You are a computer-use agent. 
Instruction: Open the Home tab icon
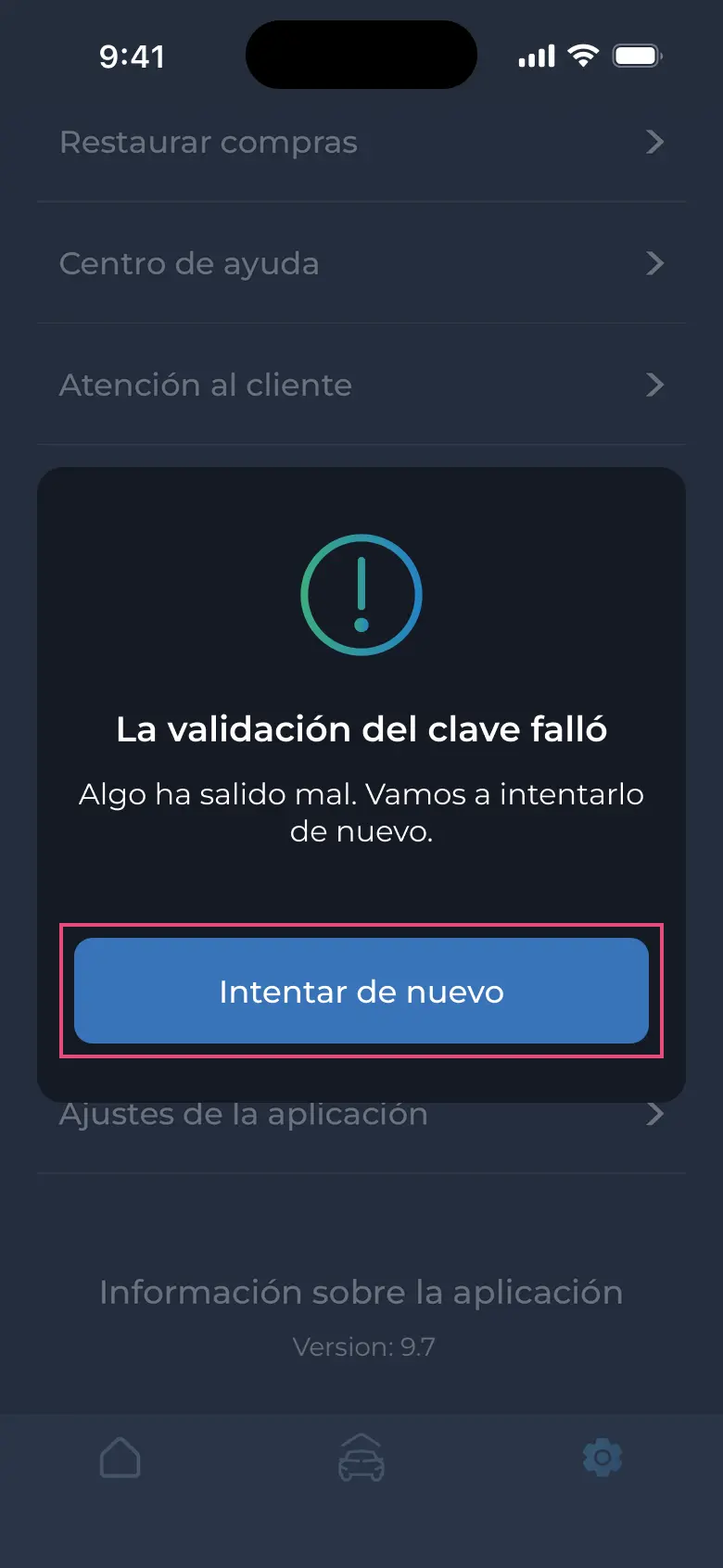coord(119,1457)
